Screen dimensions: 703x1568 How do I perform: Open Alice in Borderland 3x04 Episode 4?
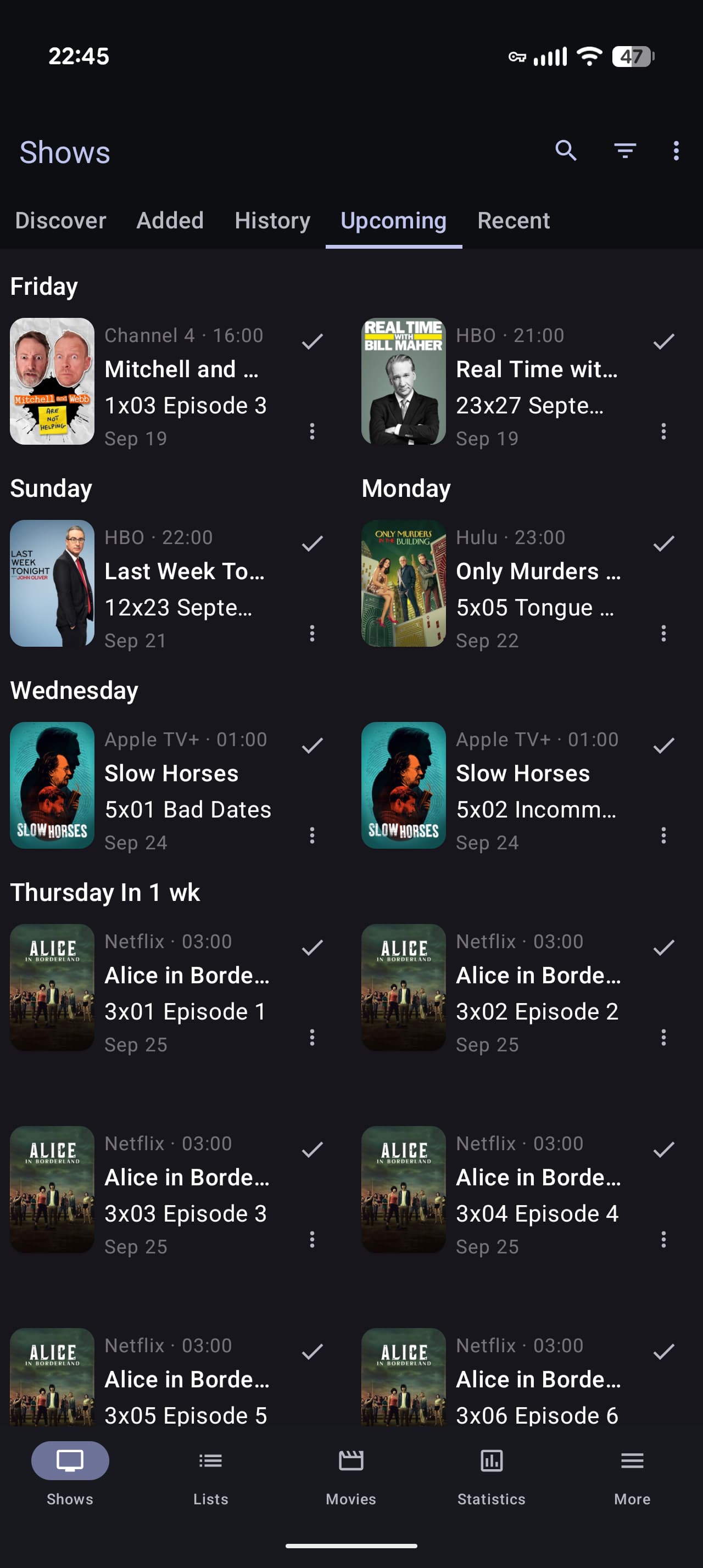(x=535, y=1195)
